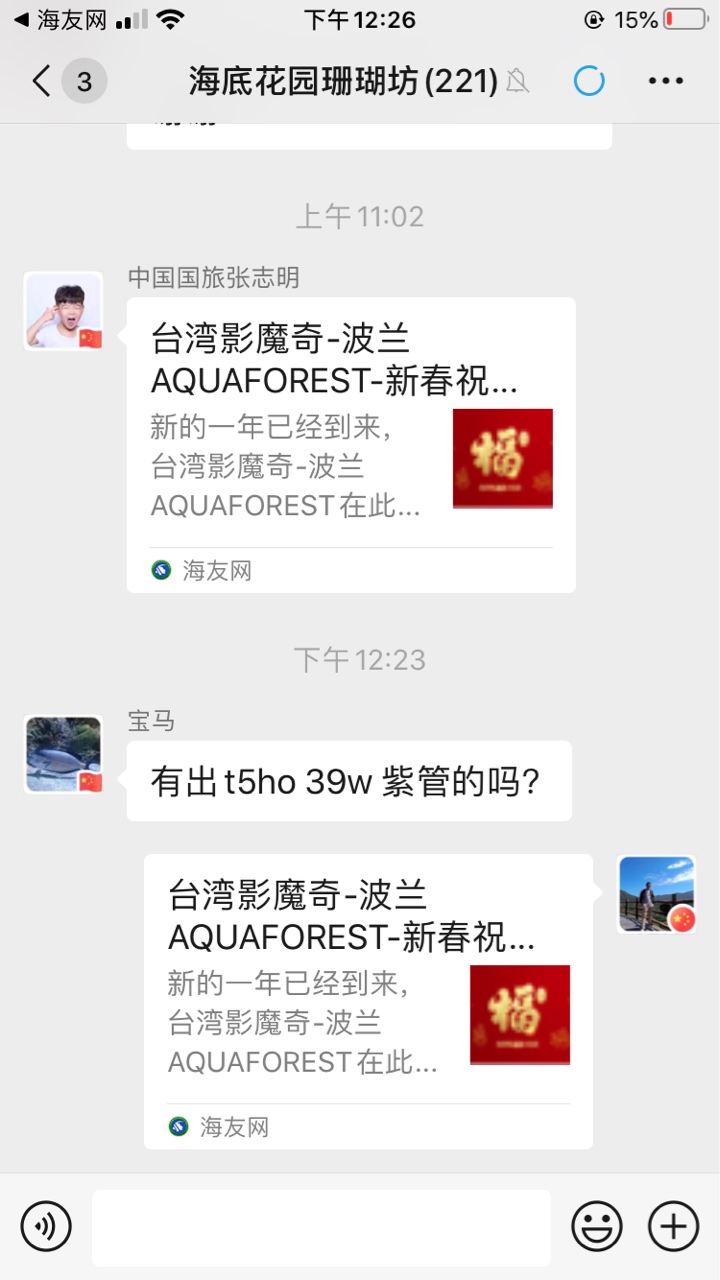Open your own avatar profile

tap(656, 894)
